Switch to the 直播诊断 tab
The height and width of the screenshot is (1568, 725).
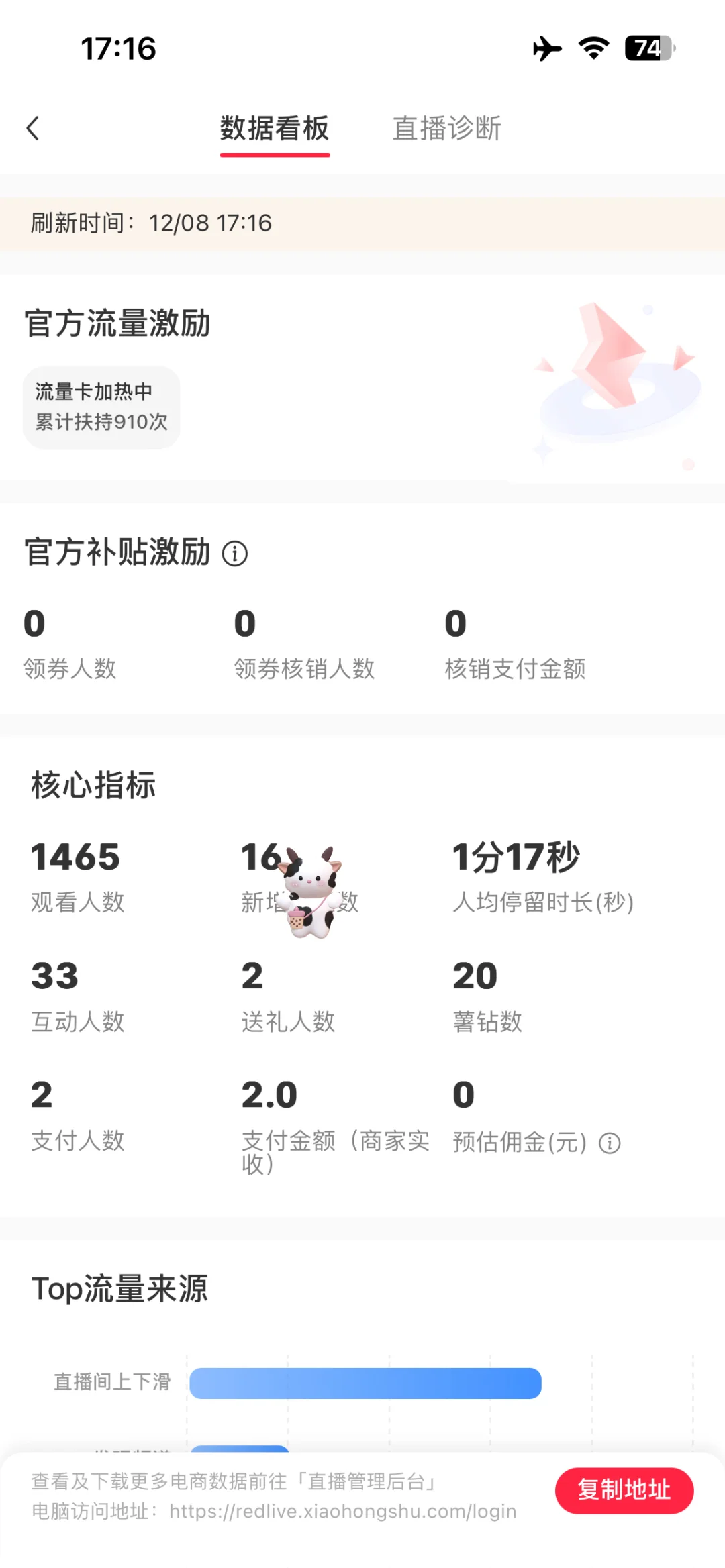tap(446, 128)
